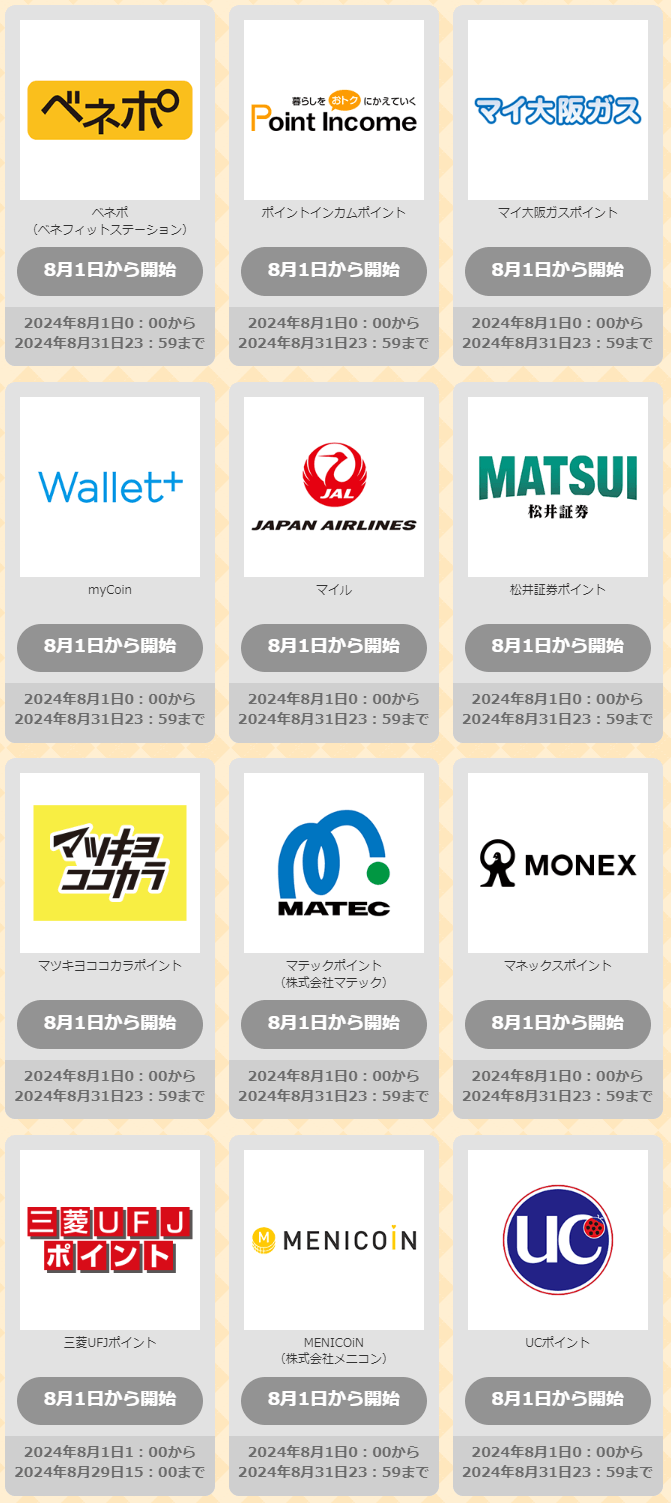Tap the 8月1日から開始 button for マイ大阪ガスポイント

558,270
